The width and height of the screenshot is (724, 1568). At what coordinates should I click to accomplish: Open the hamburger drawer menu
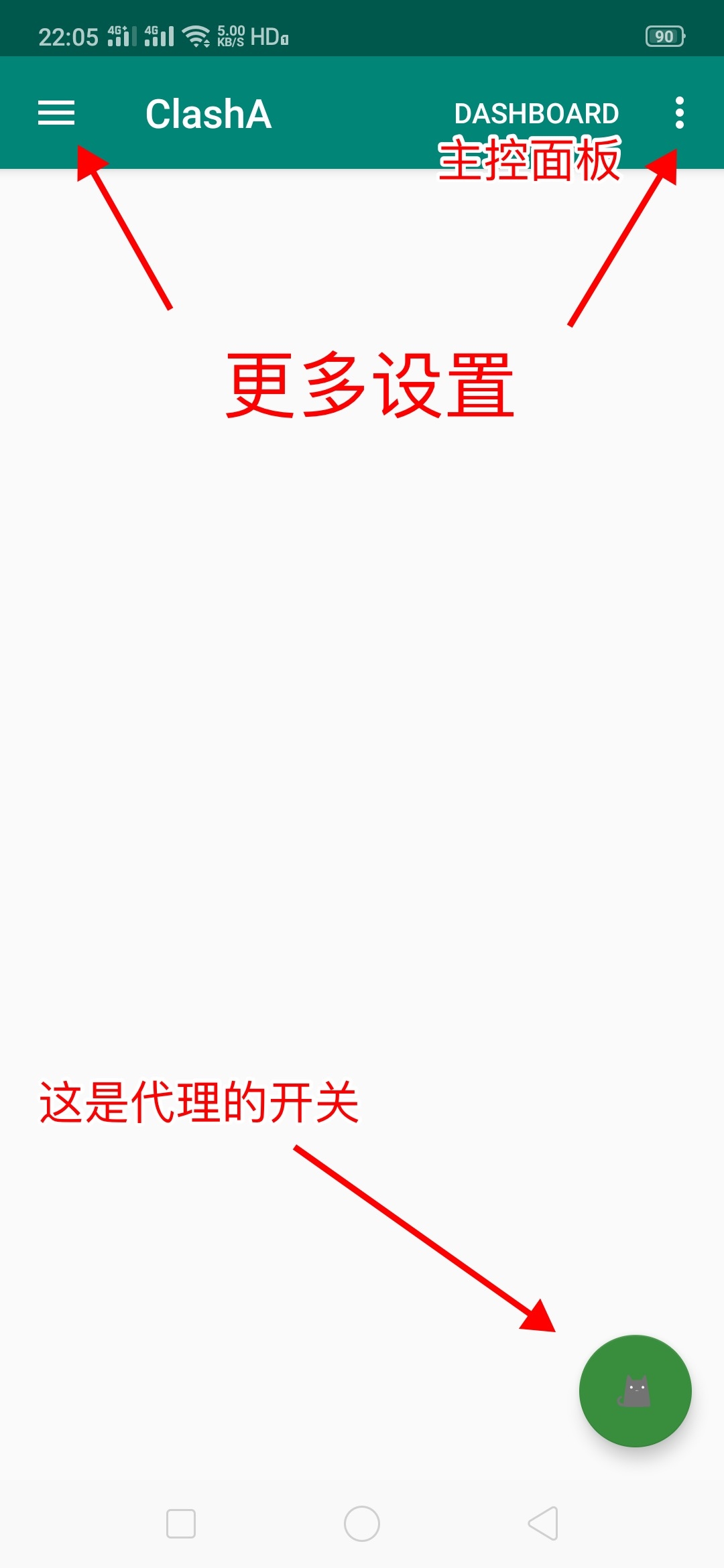(x=56, y=113)
